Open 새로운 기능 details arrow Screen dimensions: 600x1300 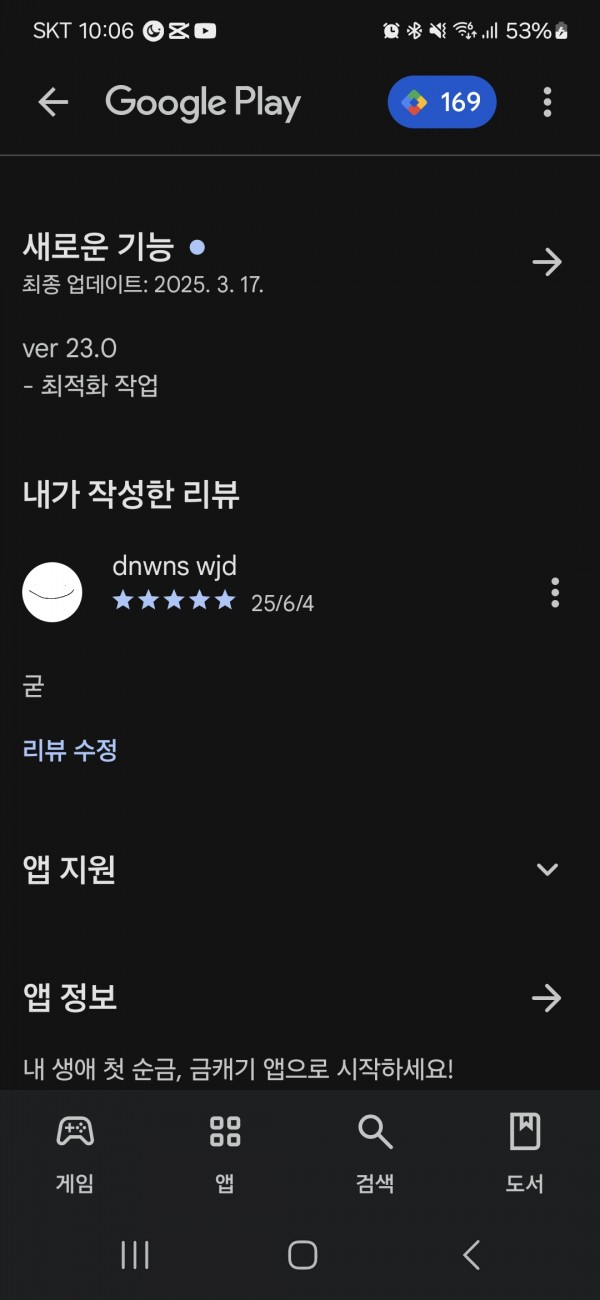pos(546,262)
